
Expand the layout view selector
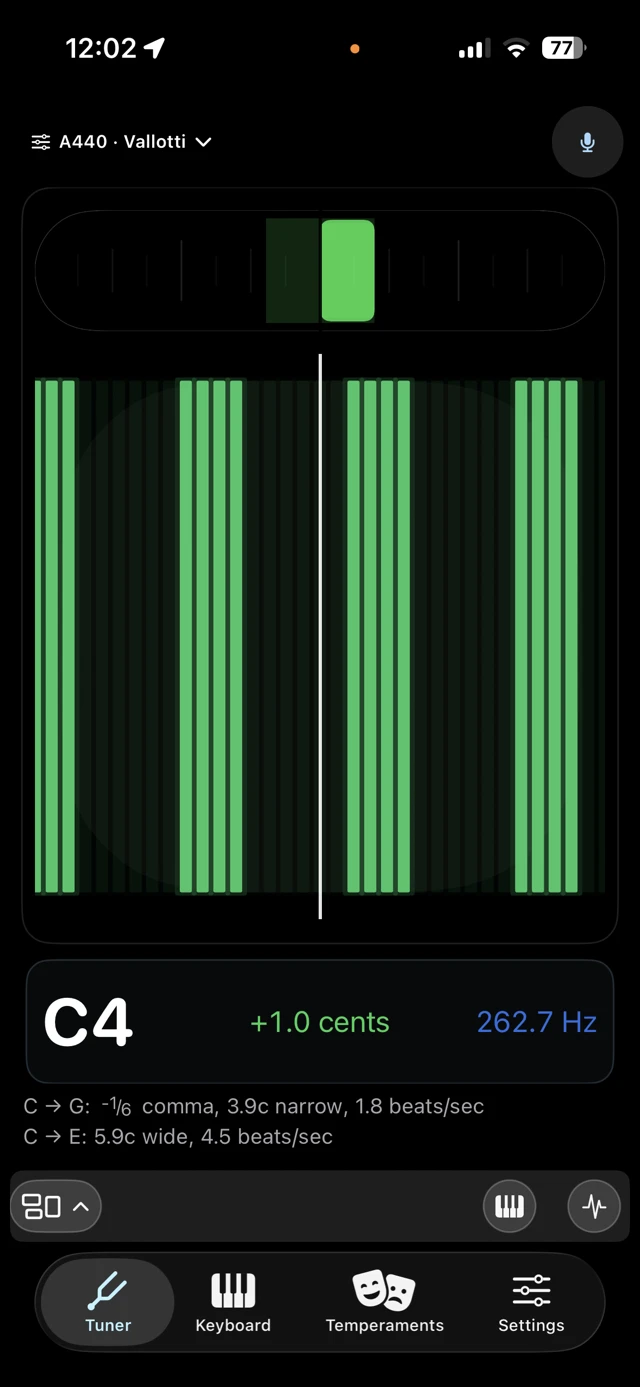click(x=56, y=1206)
